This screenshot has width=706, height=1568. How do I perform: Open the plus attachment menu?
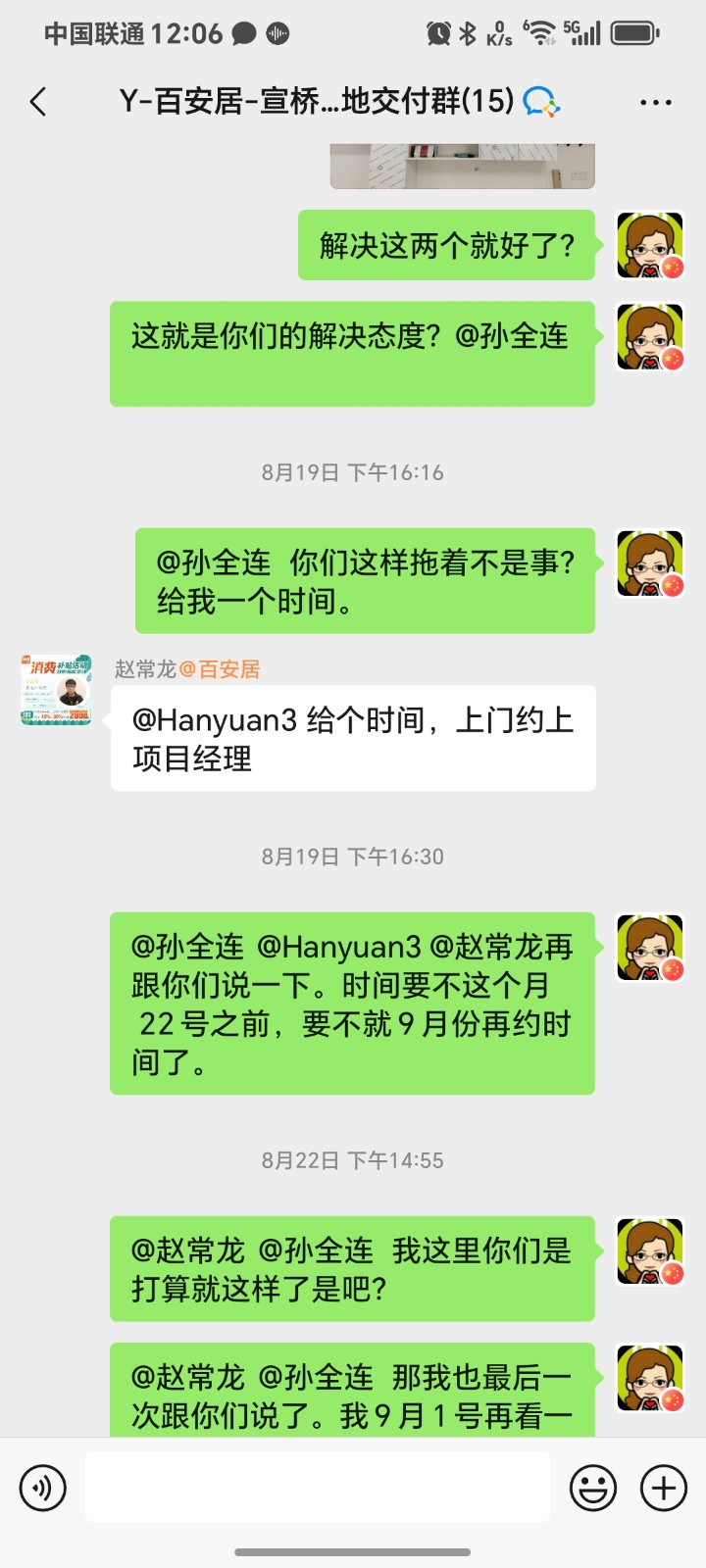coord(664,1488)
